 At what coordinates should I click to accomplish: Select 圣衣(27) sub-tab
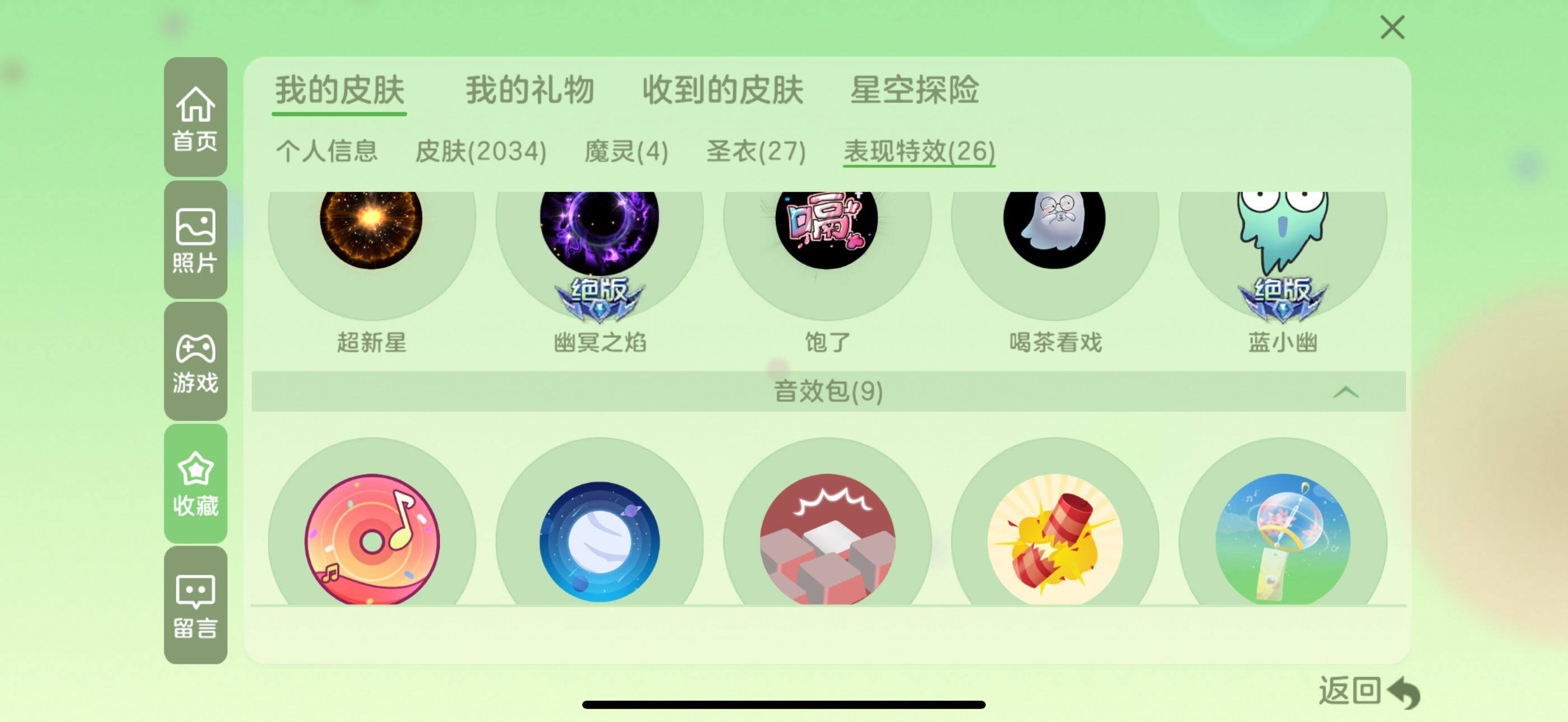756,150
